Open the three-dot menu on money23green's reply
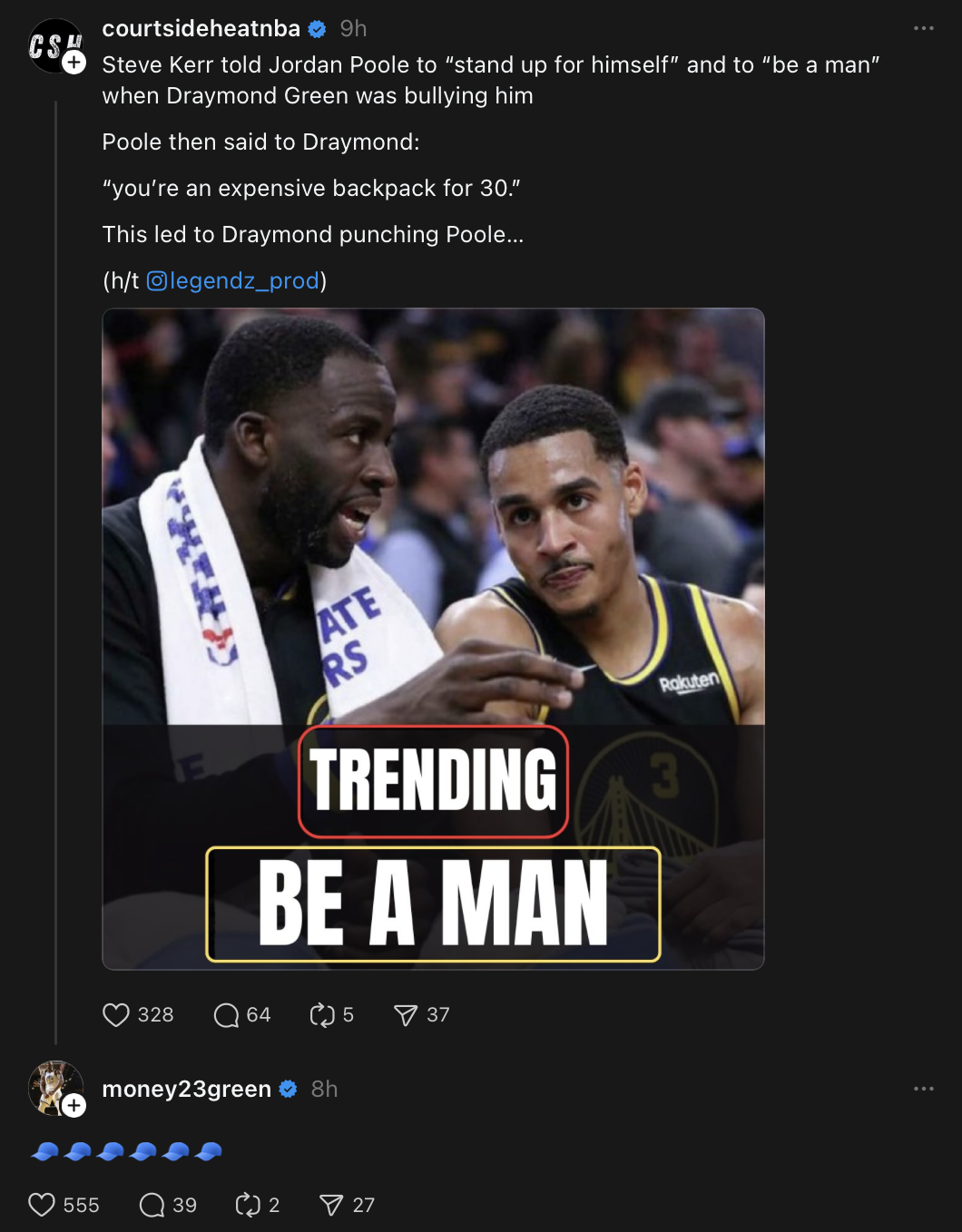 926,1087
